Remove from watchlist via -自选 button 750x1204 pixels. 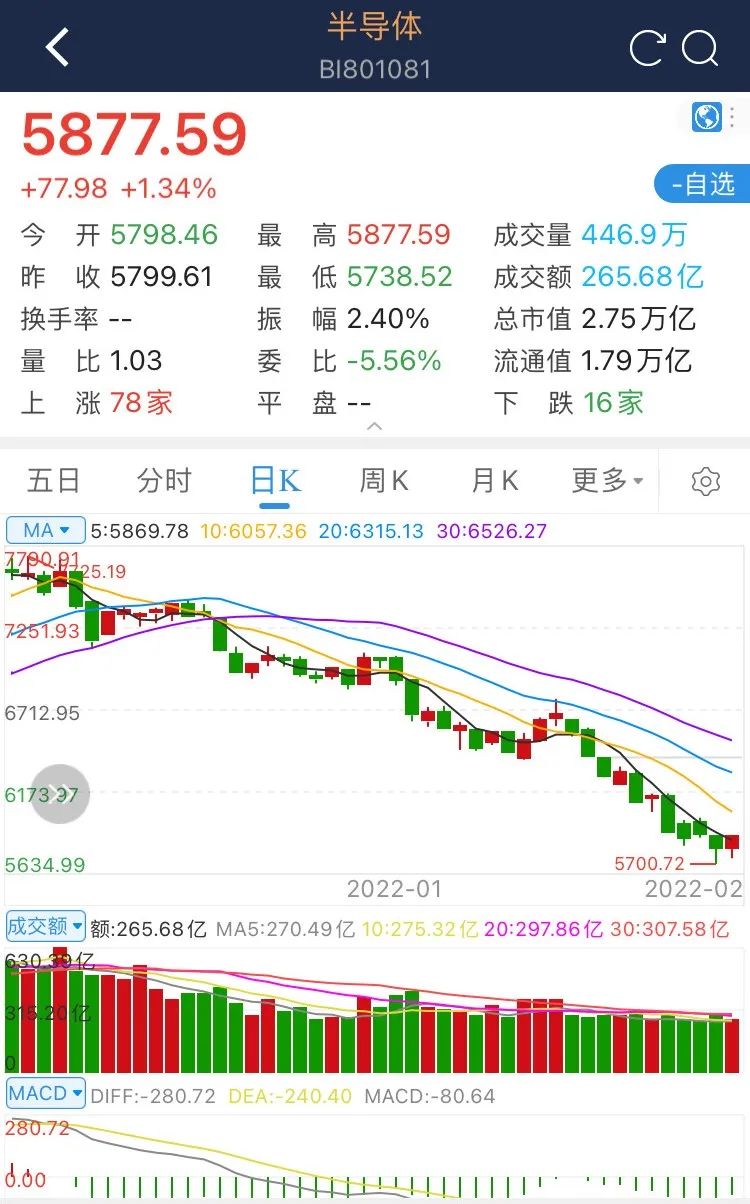(702, 185)
